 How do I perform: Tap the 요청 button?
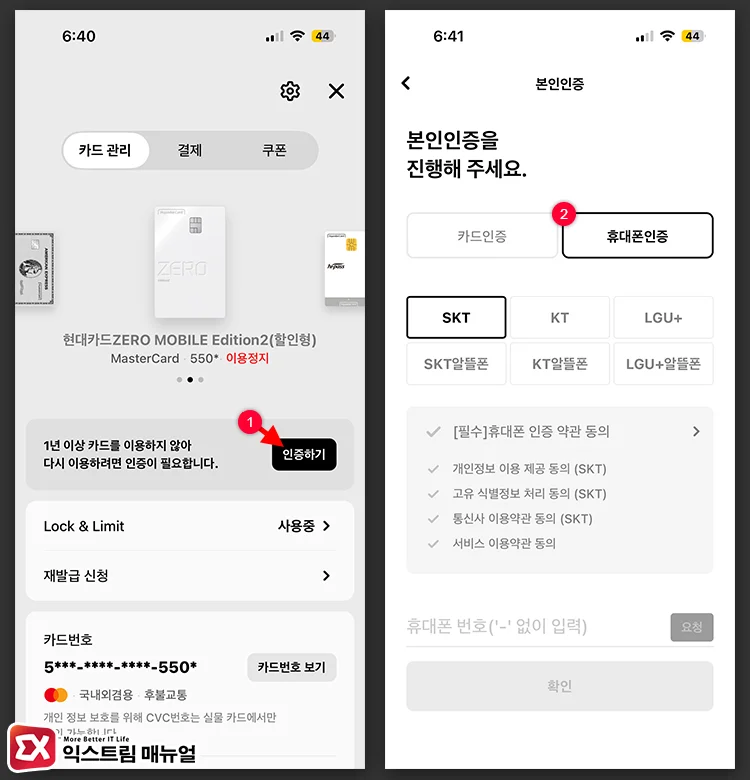(691, 627)
